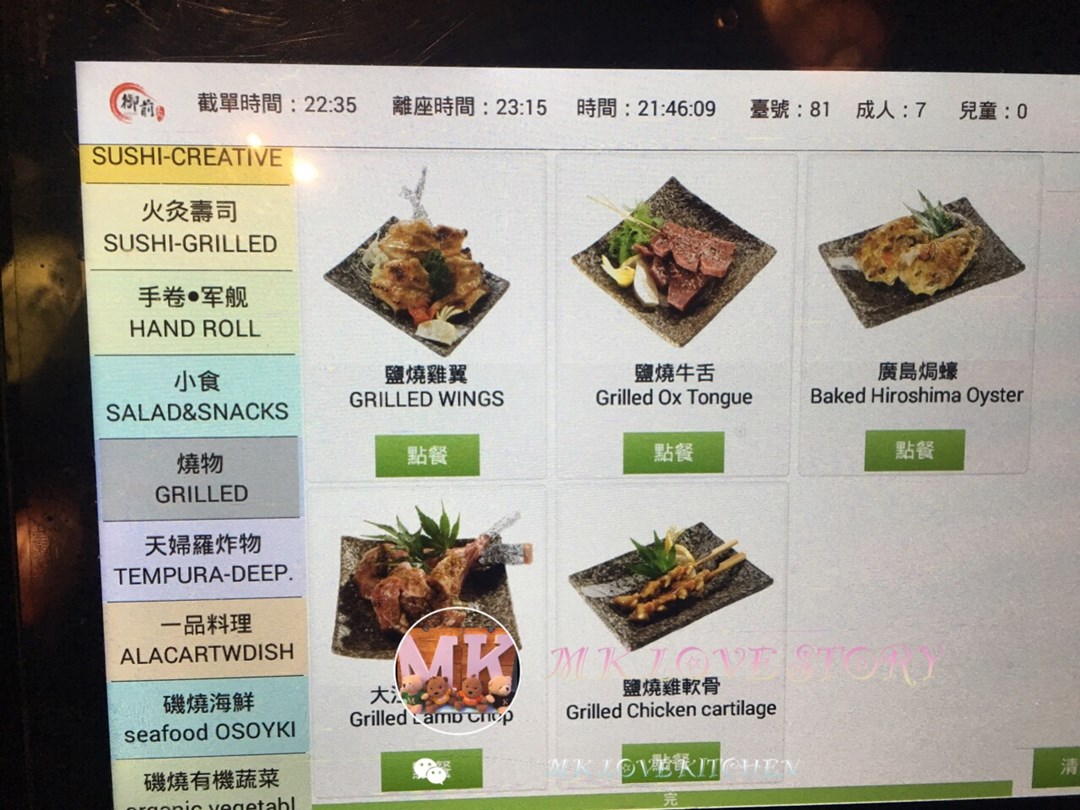The image size is (1080, 810).
Task: Open the organic vegetable category
Action: coord(212,785)
